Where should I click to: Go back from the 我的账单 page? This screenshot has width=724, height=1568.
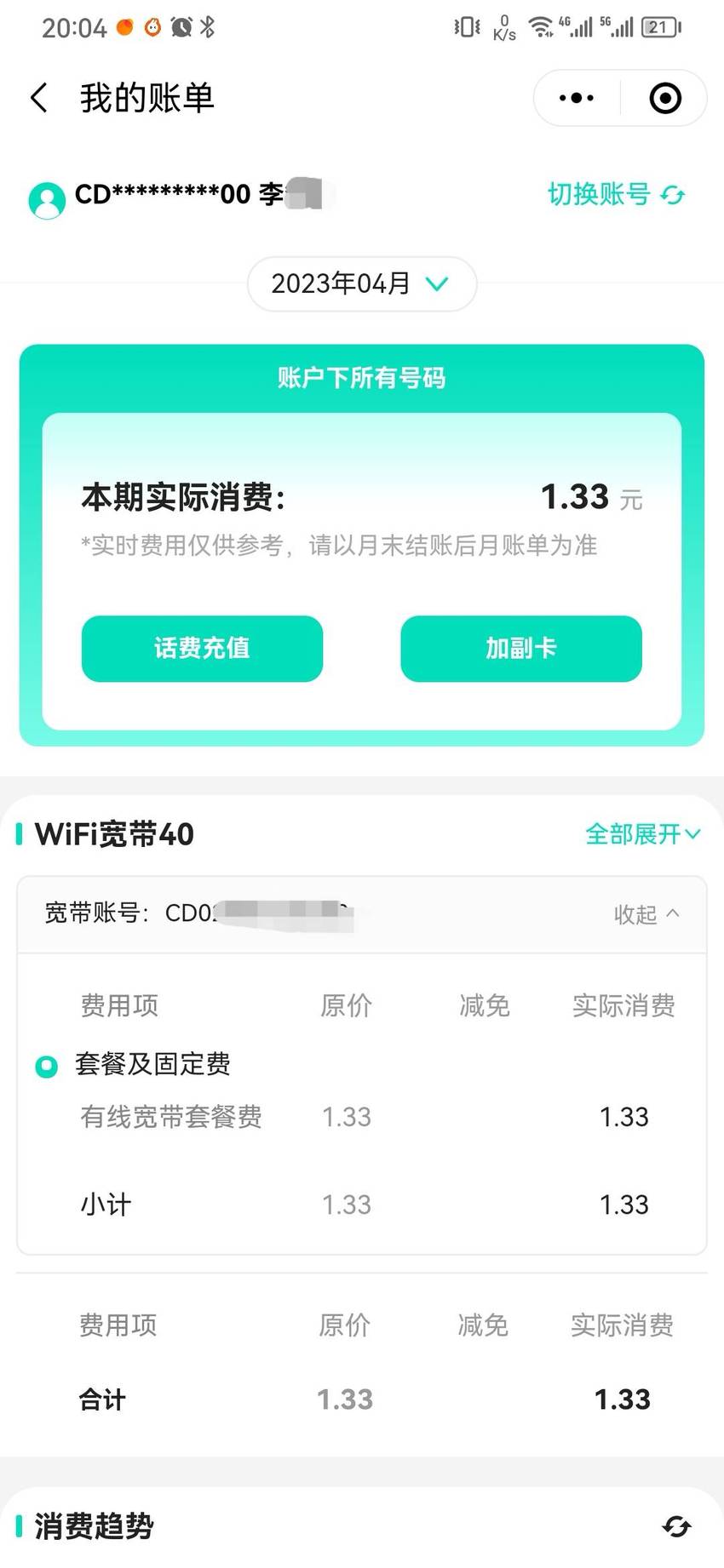(39, 98)
